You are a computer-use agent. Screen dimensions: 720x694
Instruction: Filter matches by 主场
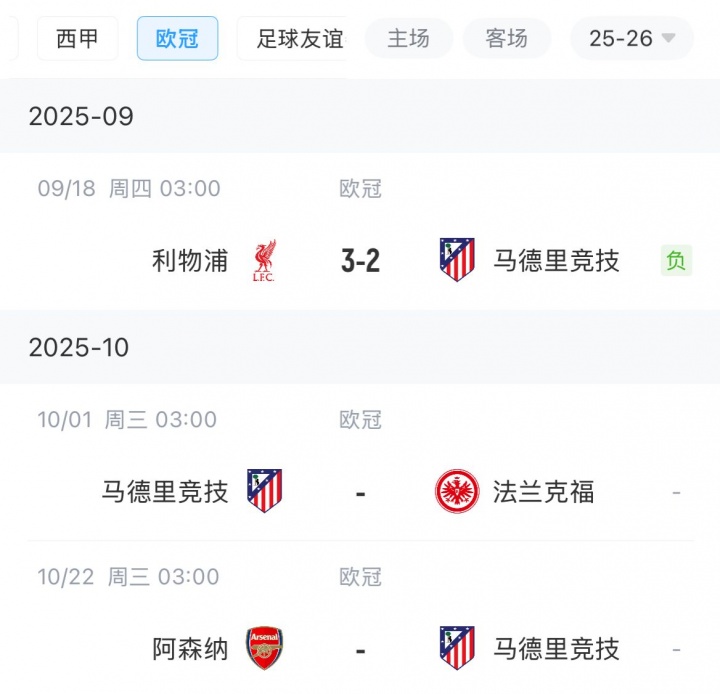pos(408,39)
